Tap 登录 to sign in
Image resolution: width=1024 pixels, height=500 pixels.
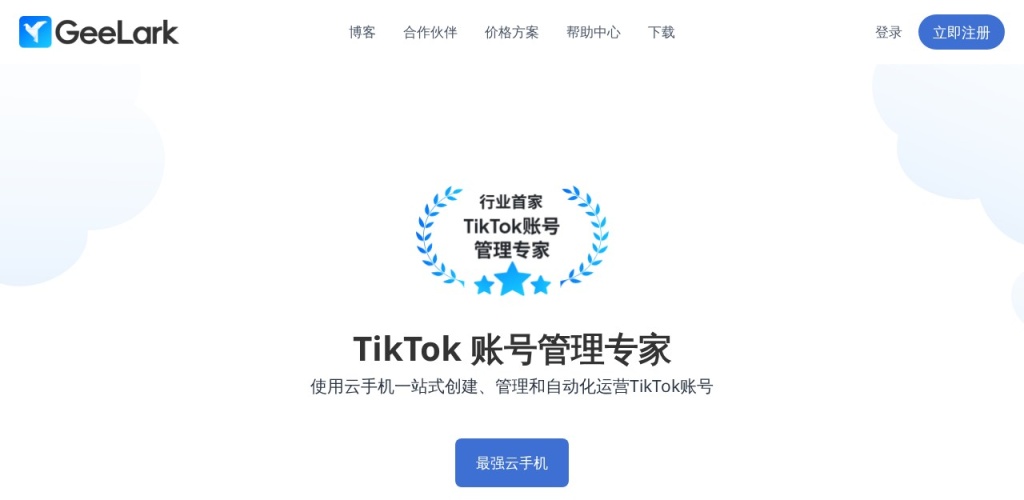pos(888,32)
